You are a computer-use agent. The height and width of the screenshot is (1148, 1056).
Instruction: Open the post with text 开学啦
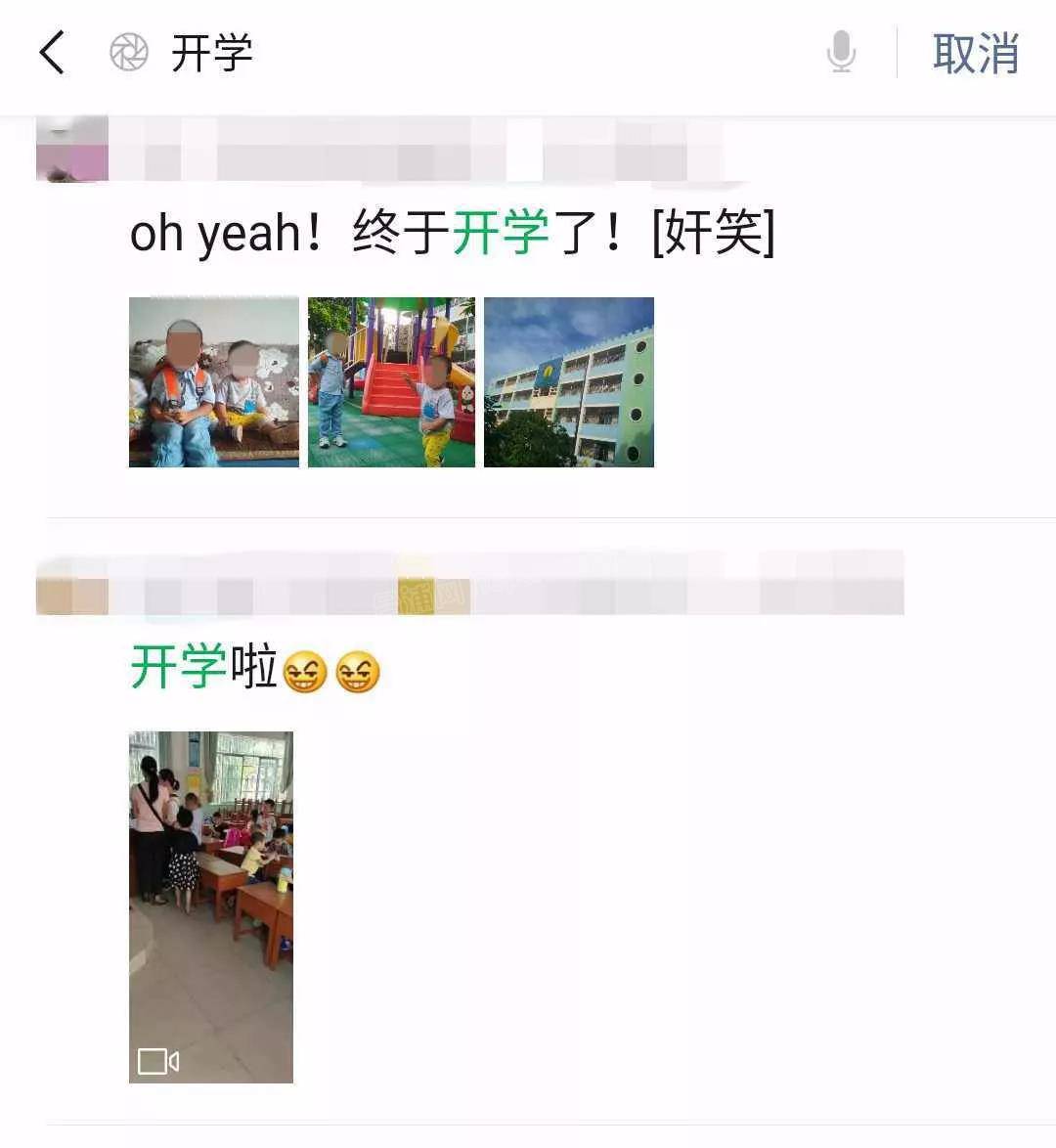pyautogui.click(x=203, y=668)
